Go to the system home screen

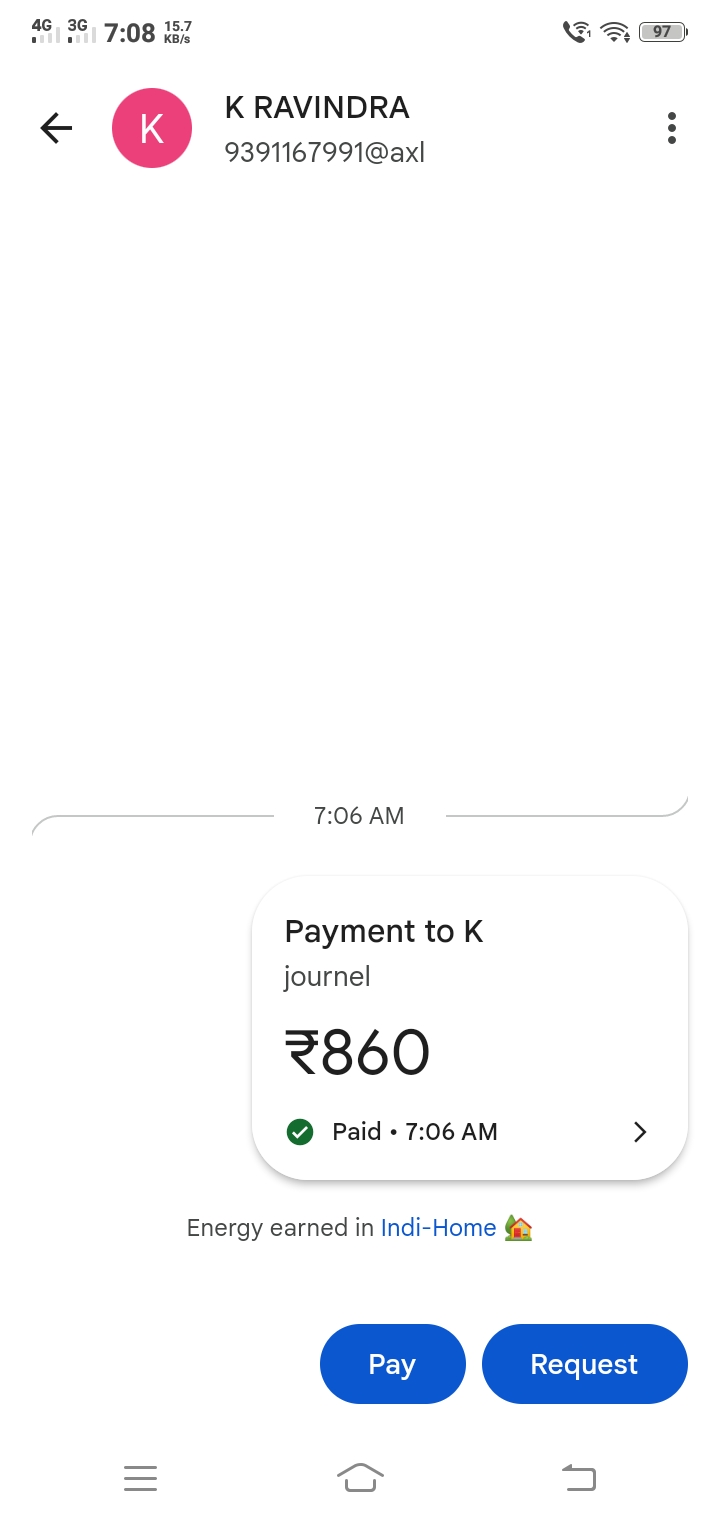coord(360,1477)
